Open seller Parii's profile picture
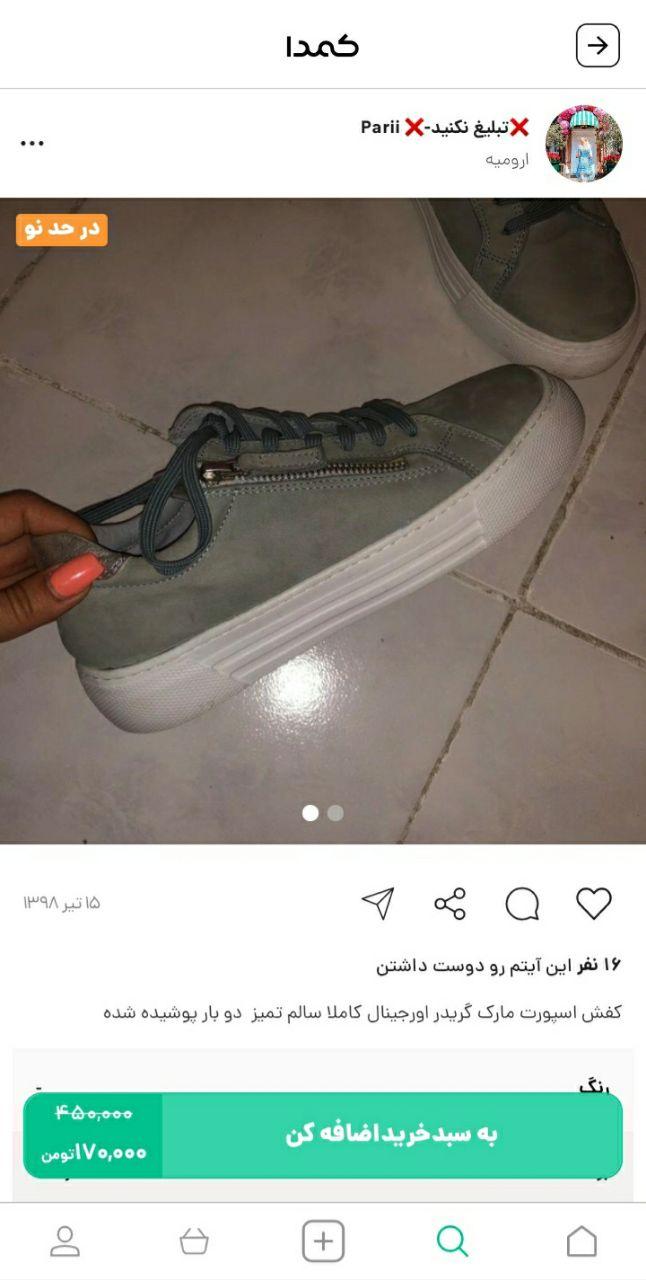This screenshot has height=1280, width=646. click(x=584, y=142)
